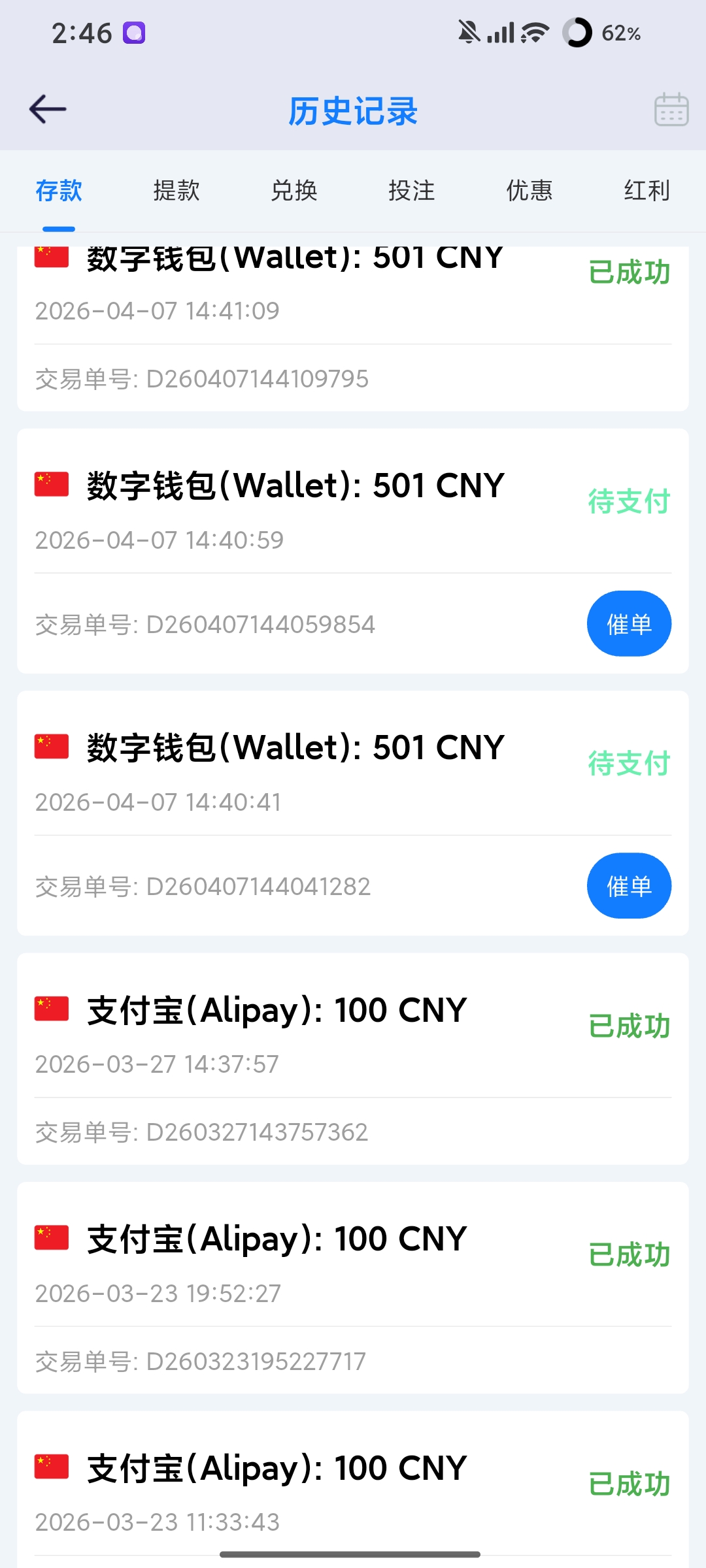Switch to the 提款 tab
706x1568 pixels.
(176, 191)
